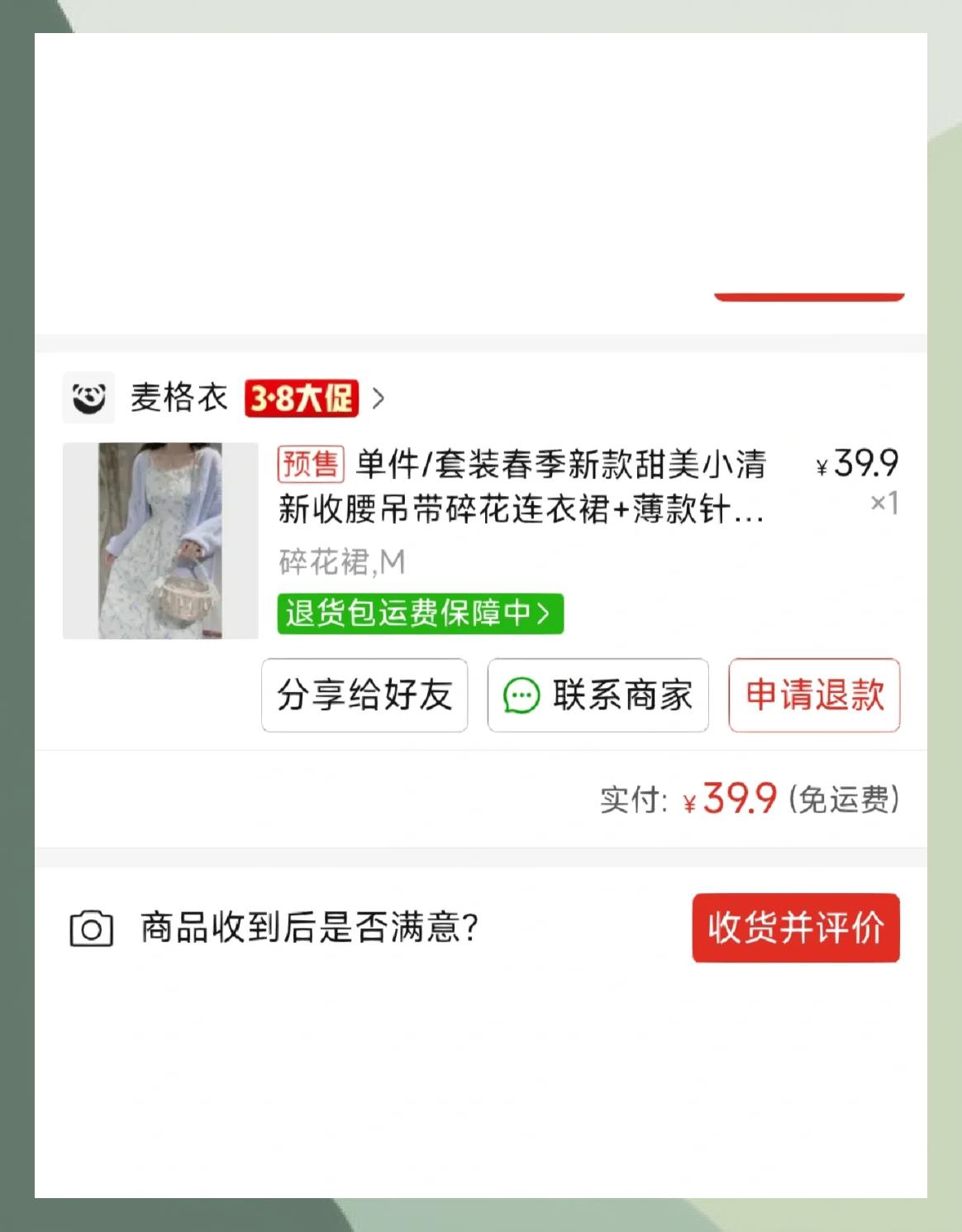
Task: Confirm receipt with 收货并评价
Action: click(795, 928)
